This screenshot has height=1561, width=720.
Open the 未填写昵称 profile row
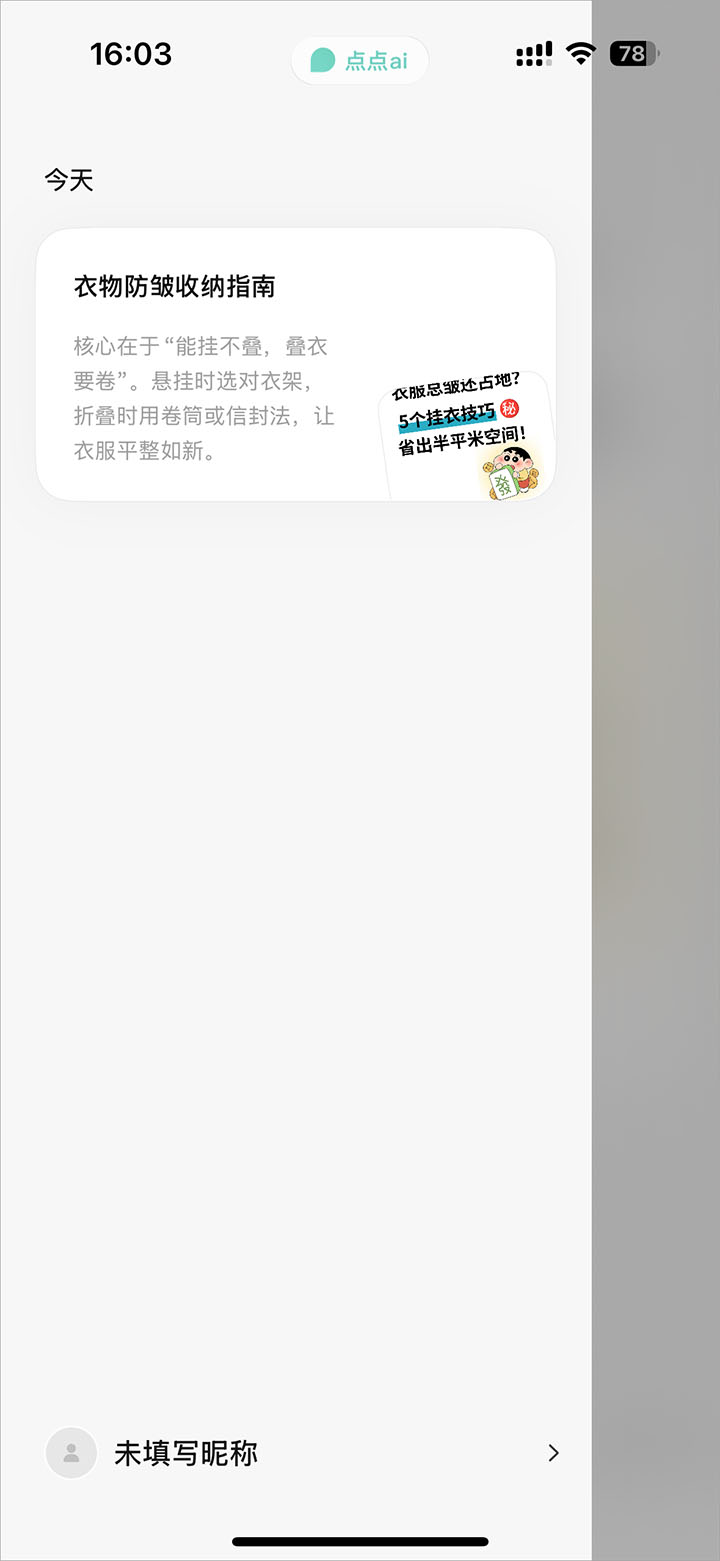point(300,1453)
